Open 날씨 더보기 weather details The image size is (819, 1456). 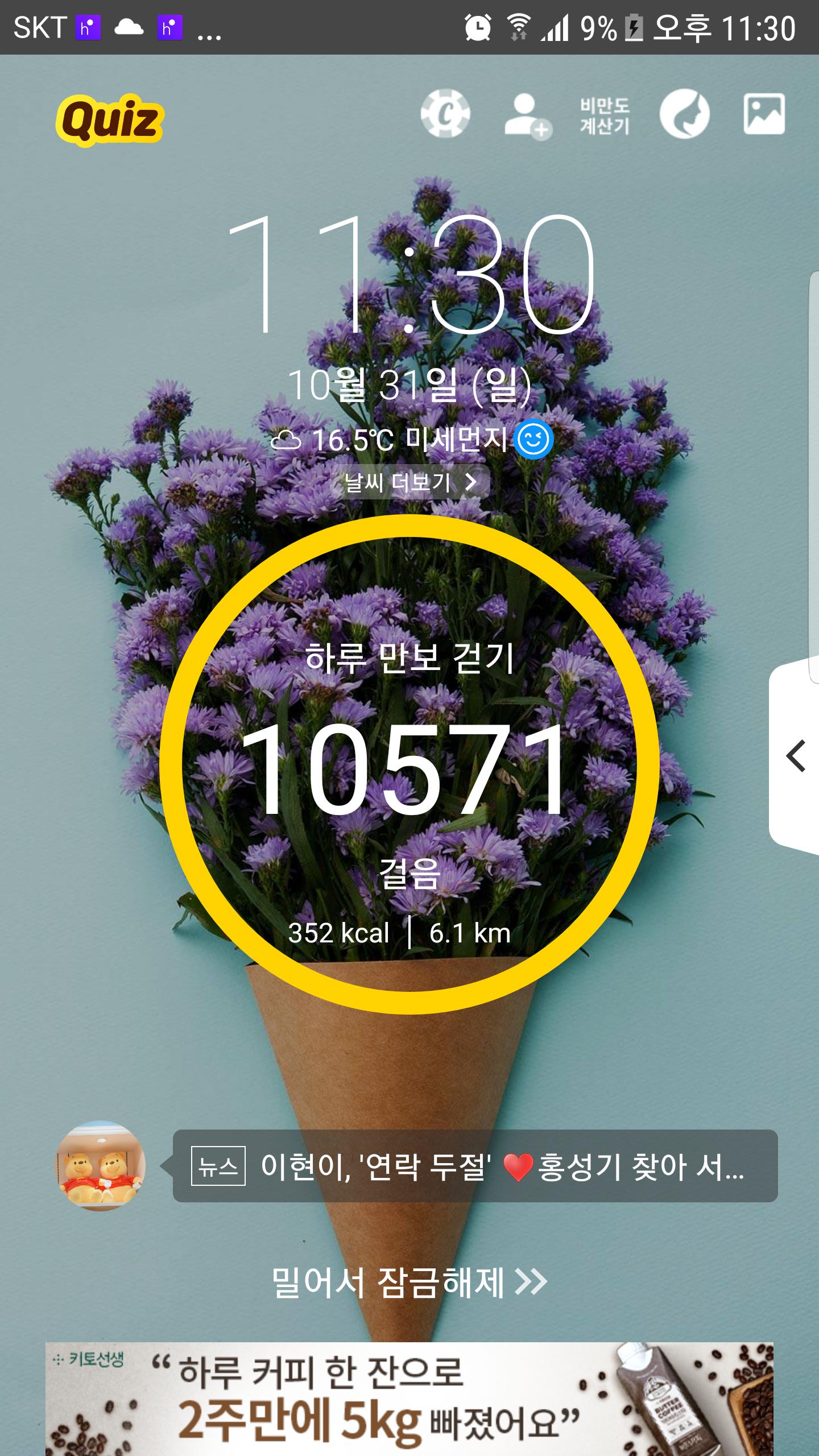[x=410, y=482]
